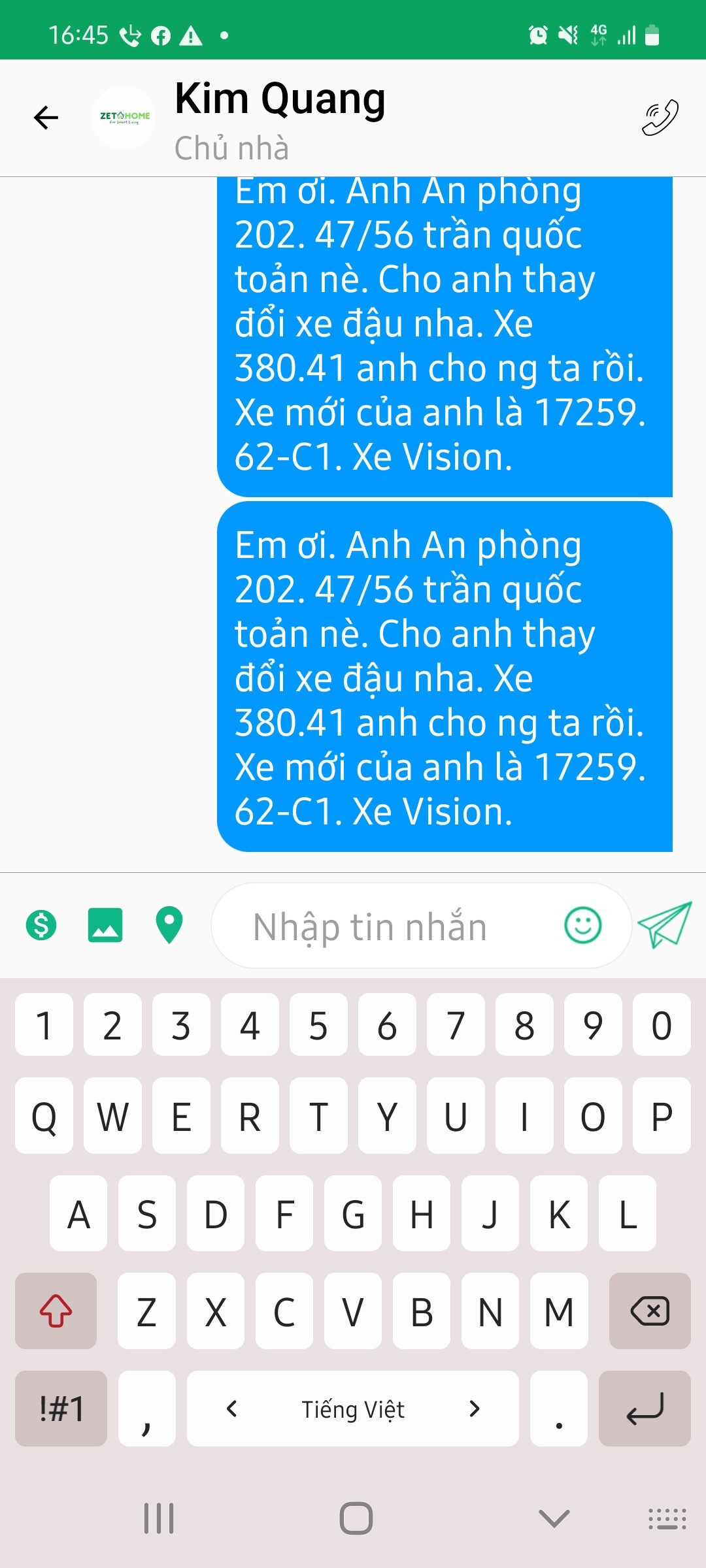Tap the backspace key
The width and height of the screenshot is (706, 1568).
coord(650,1311)
